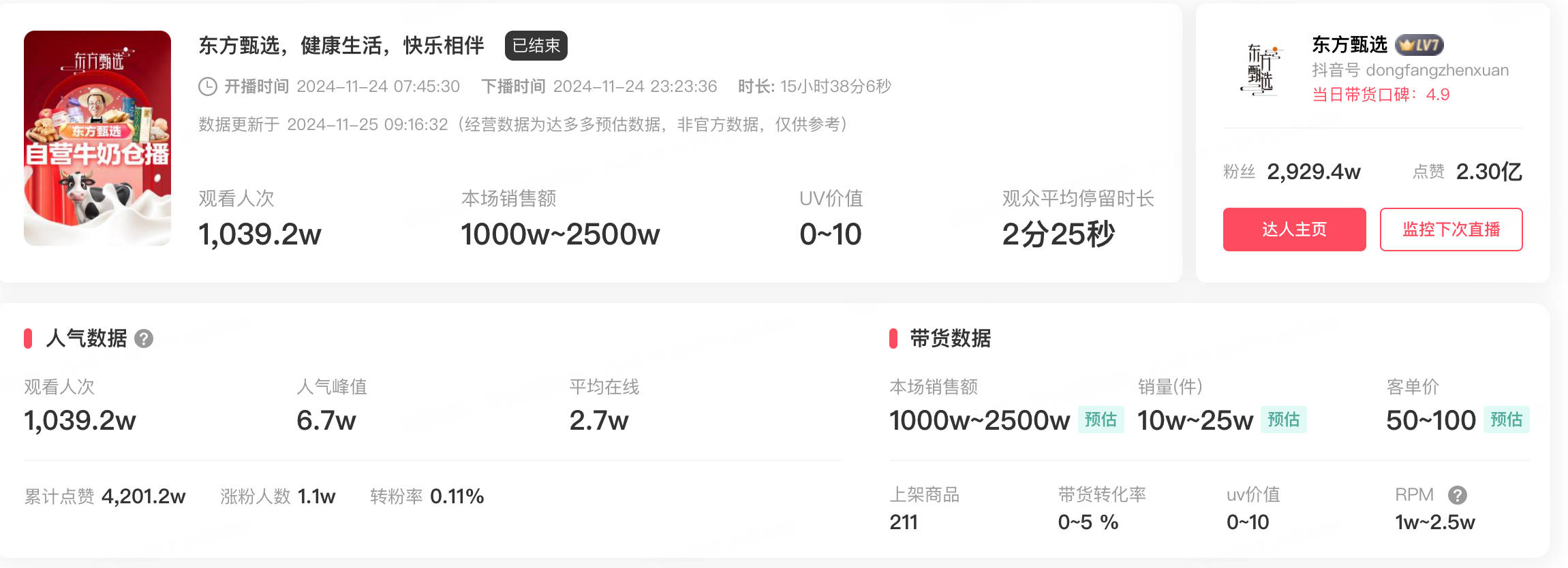1568x568 pixels.
Task: Show the RPM explanation tooltip
Action: 1457,495
